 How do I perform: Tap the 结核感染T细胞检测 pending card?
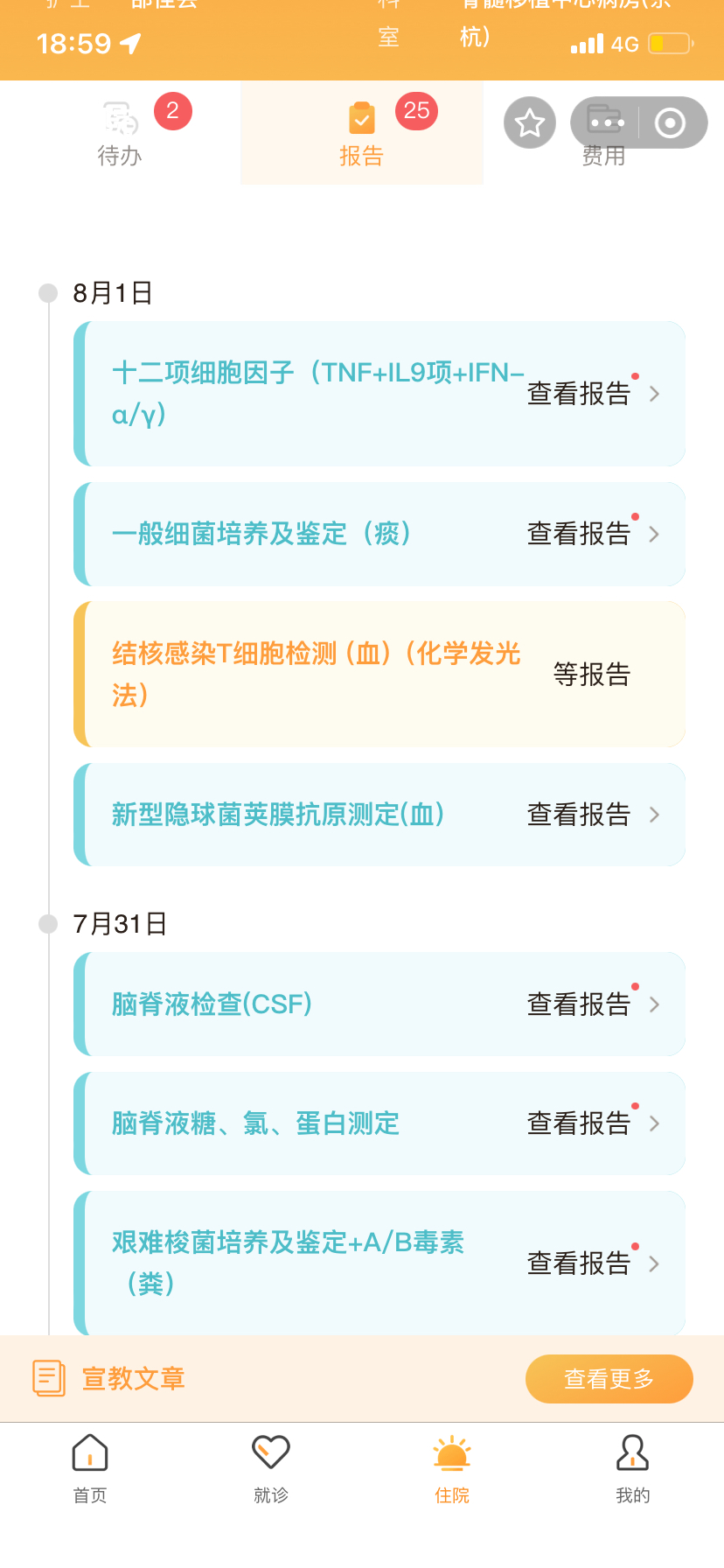379,674
